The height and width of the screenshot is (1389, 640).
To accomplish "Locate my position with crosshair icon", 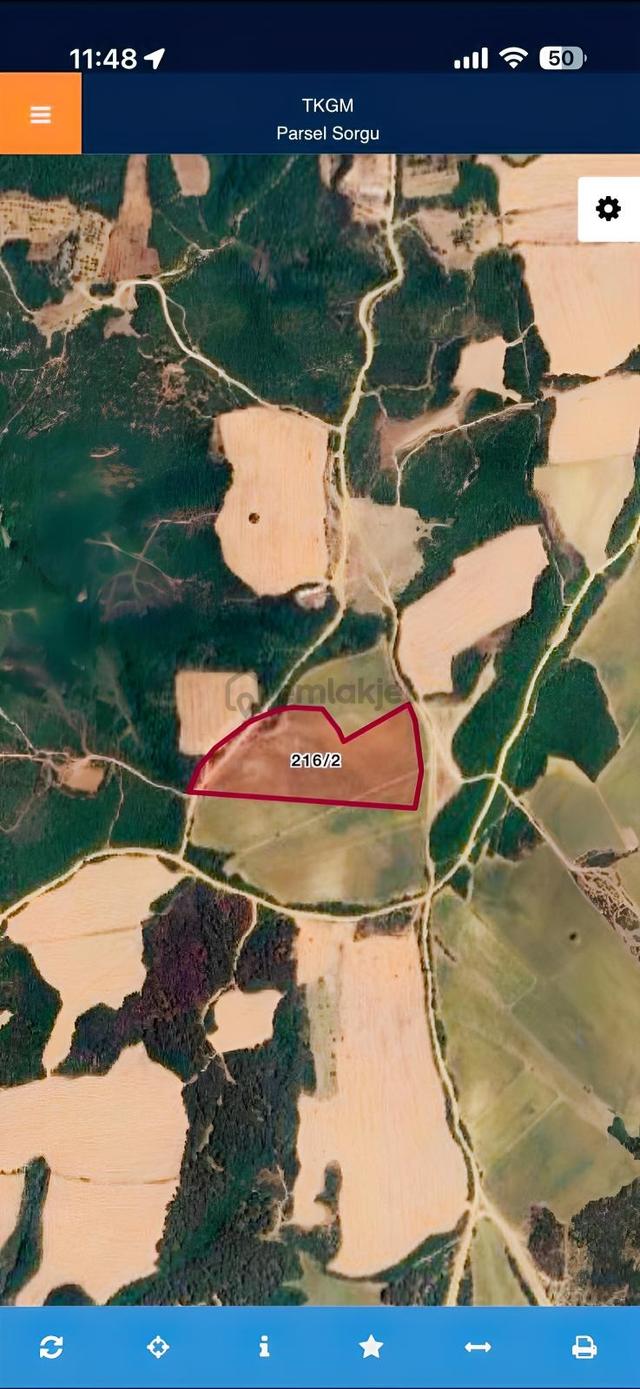I will pyautogui.click(x=158, y=1347).
